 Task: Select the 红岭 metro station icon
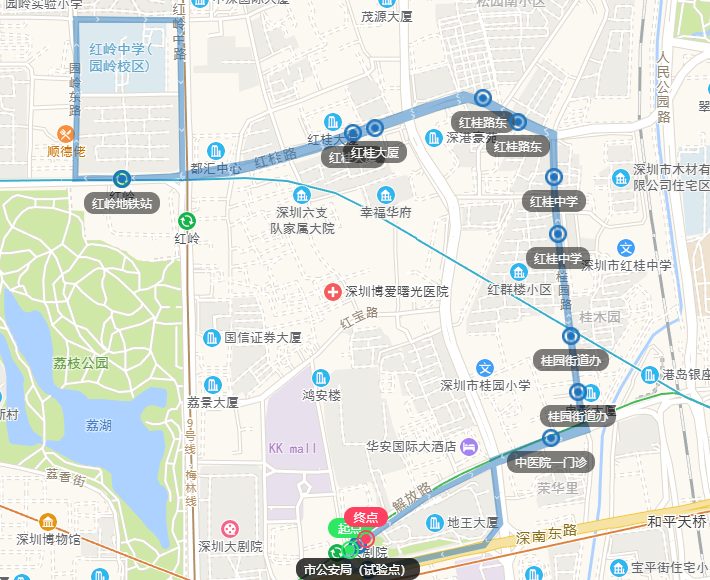(x=186, y=221)
